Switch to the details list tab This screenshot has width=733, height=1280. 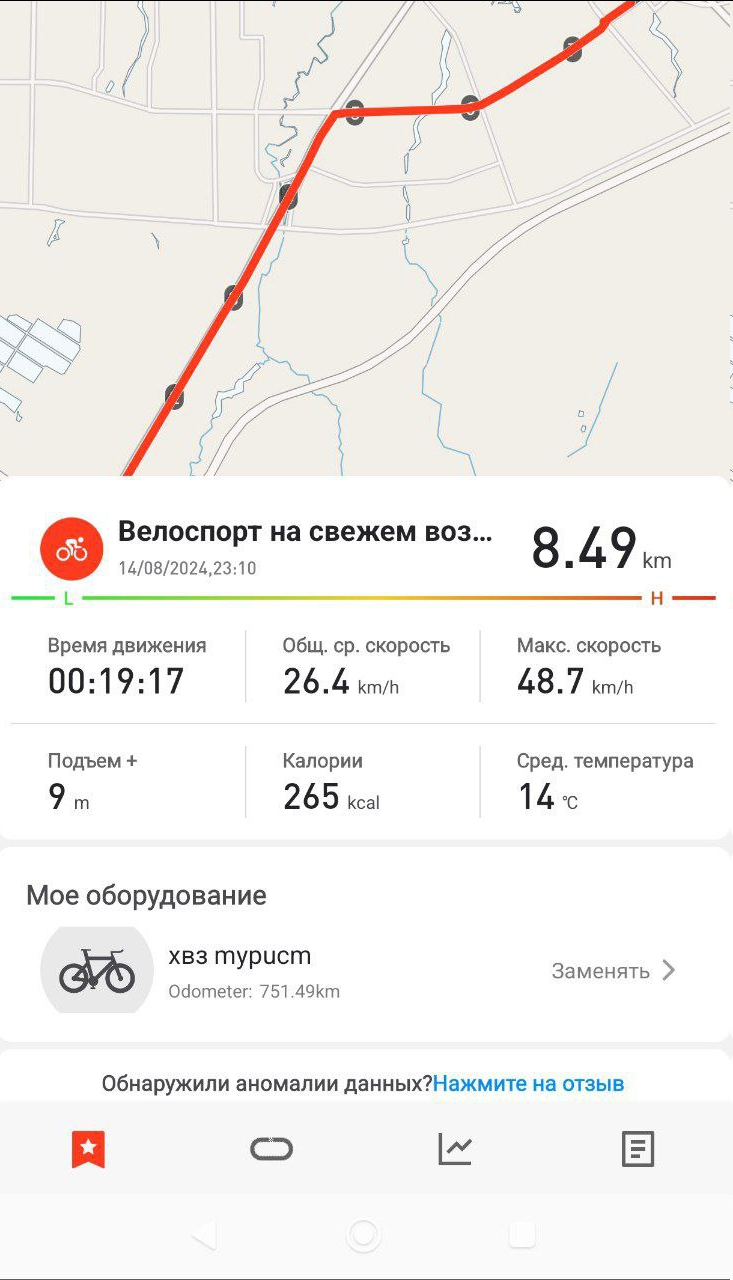638,1150
